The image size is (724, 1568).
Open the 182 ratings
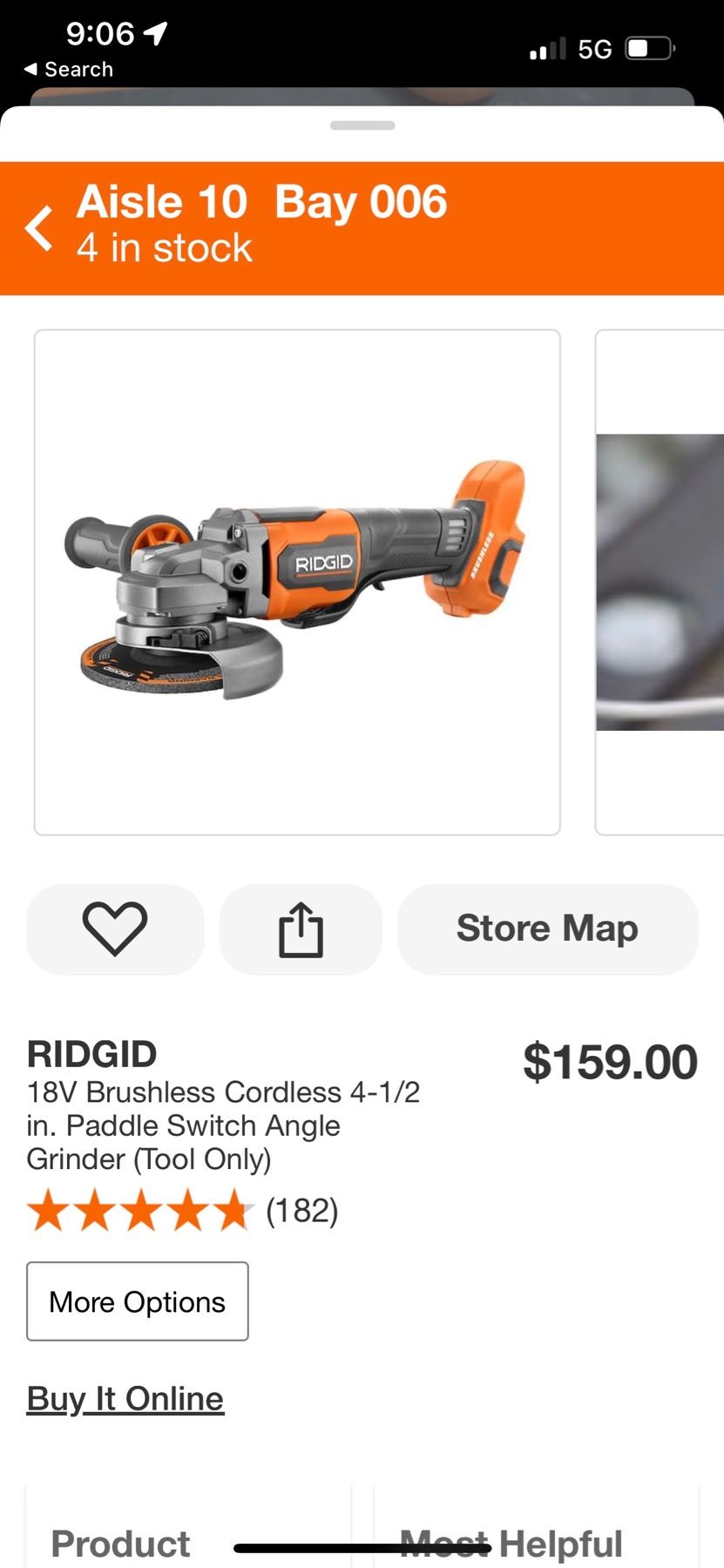[301, 1211]
